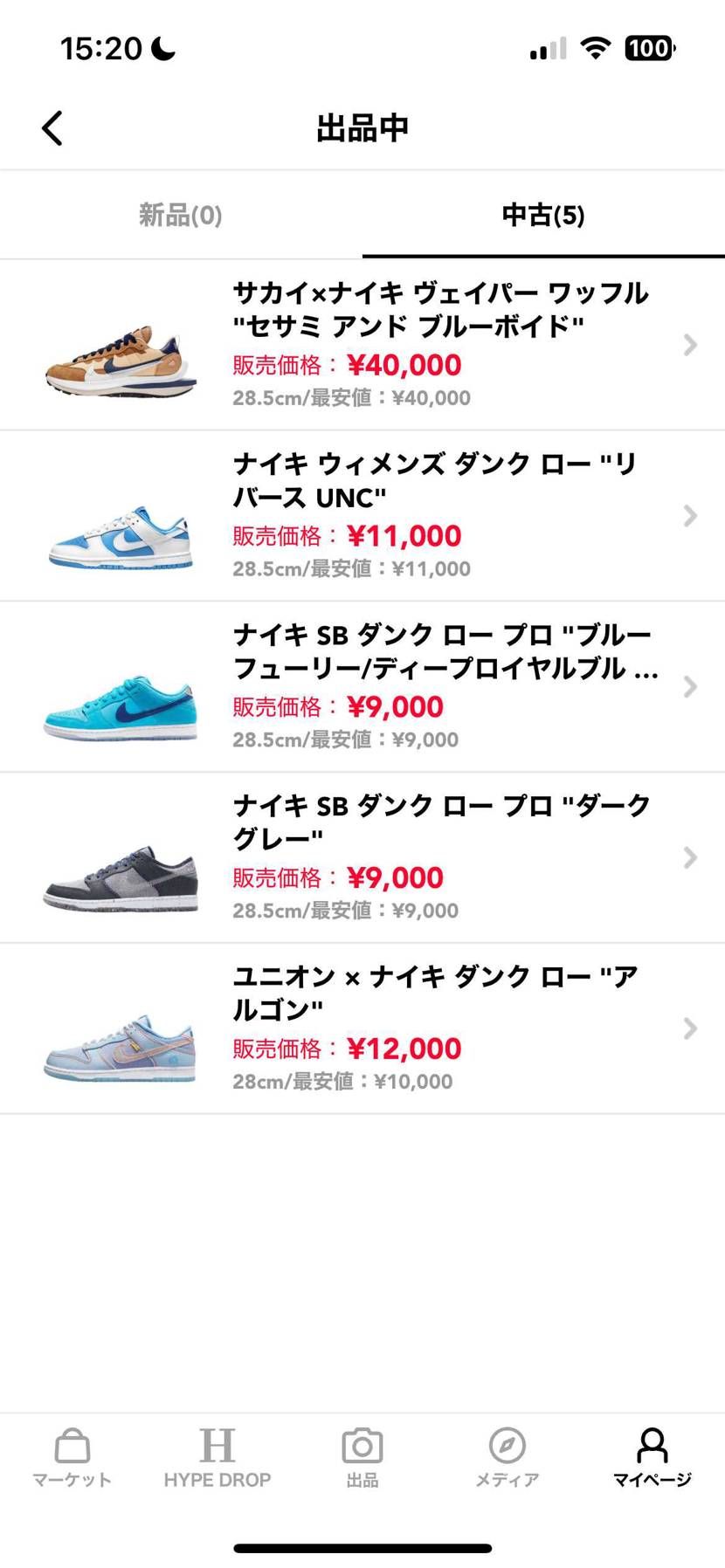This screenshot has height=1568, width=725.
Task: Switch to the 新品(0) tab
Action: tap(181, 215)
